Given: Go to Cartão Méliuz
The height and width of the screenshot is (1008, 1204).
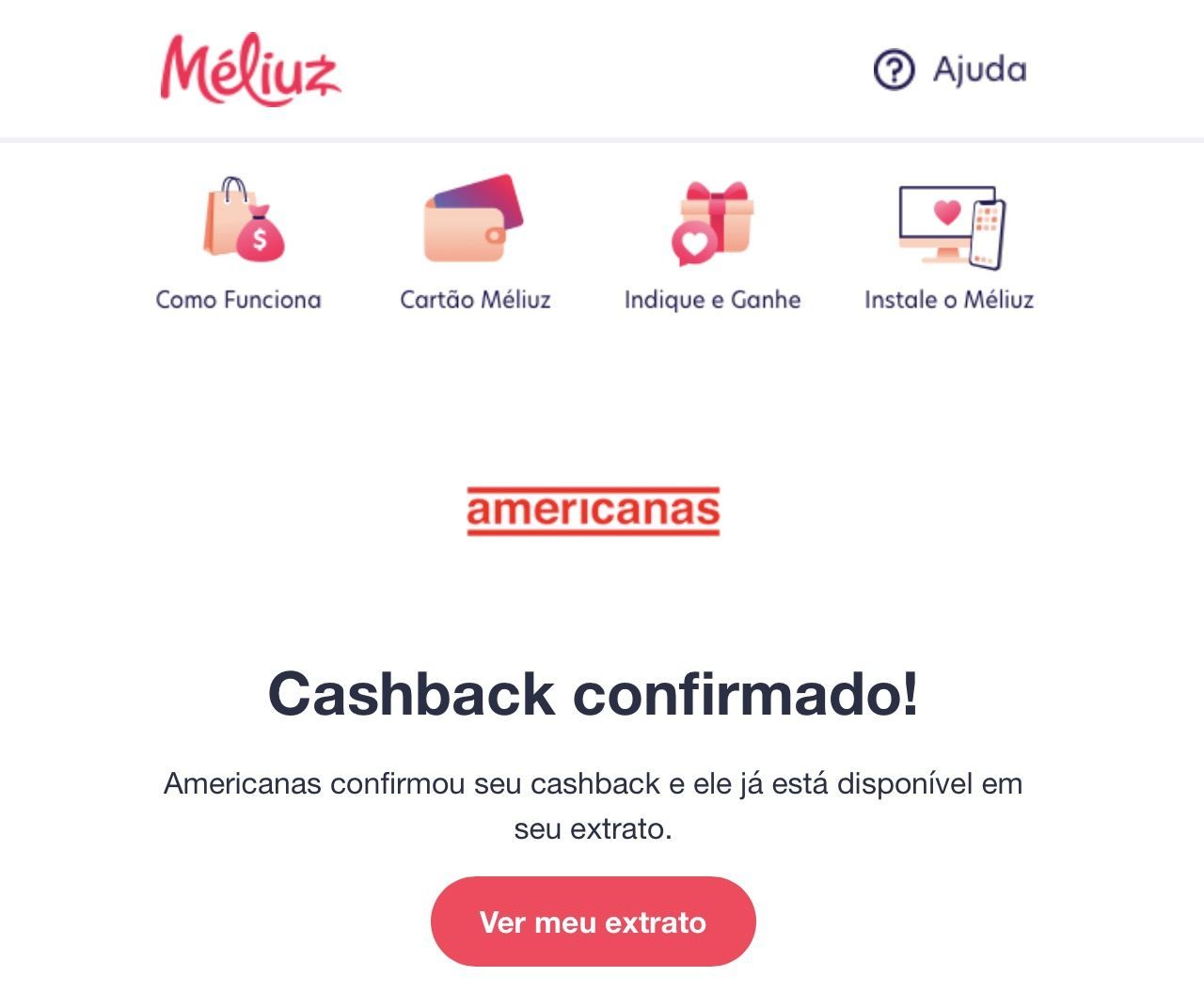Looking at the screenshot, I should tap(475, 243).
